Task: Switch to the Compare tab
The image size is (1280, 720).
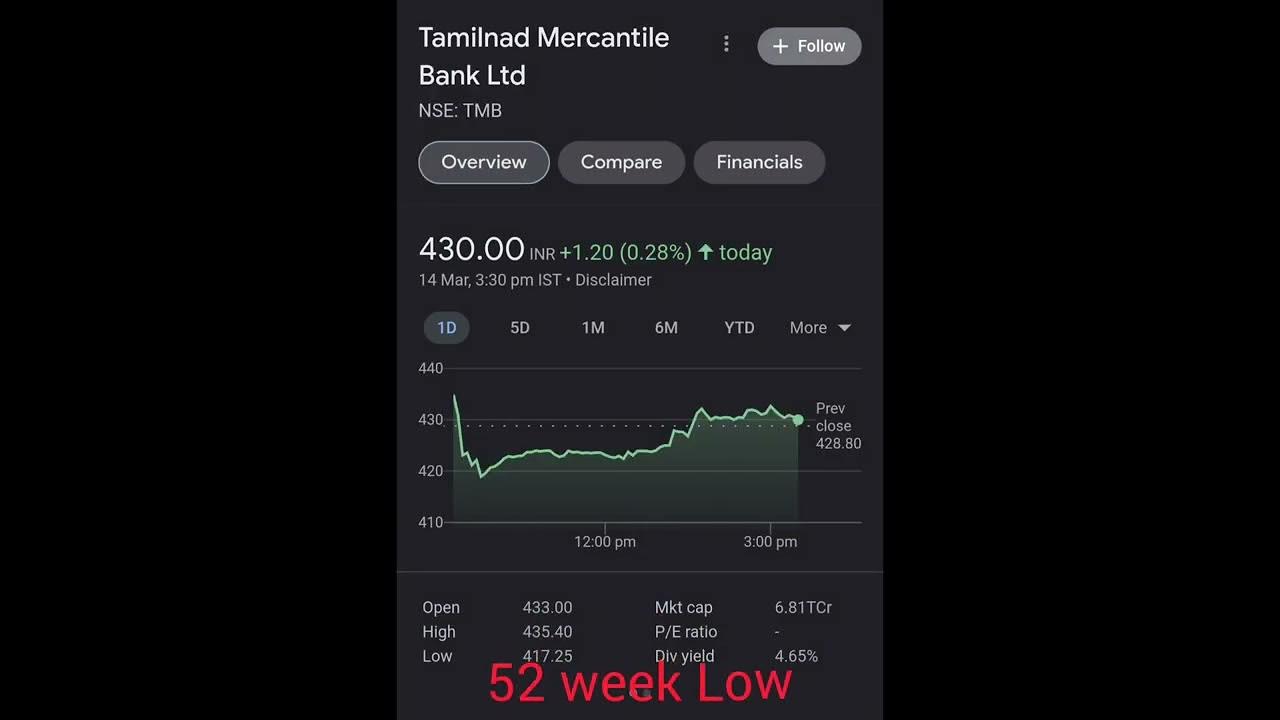Action: point(621,162)
